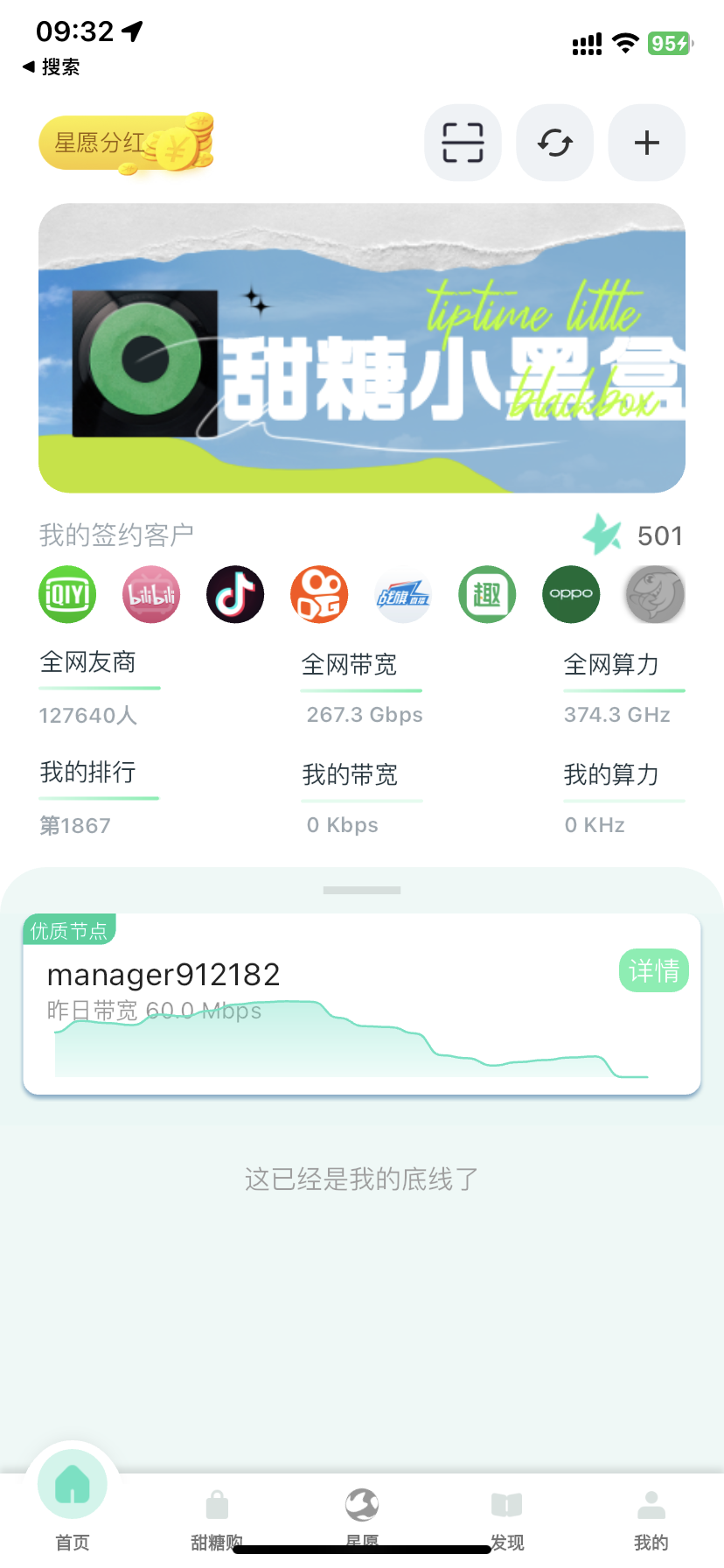Tap the plus icon to add device
This screenshot has width=724, height=1568.
(x=646, y=143)
